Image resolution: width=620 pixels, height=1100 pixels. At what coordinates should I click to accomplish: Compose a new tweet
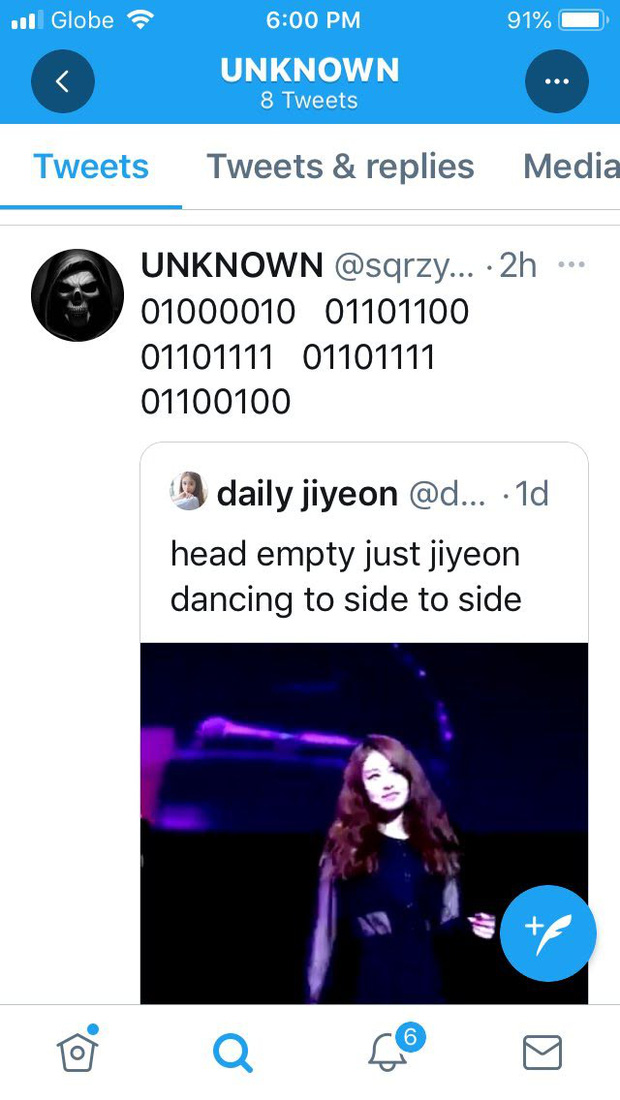pyautogui.click(x=548, y=933)
